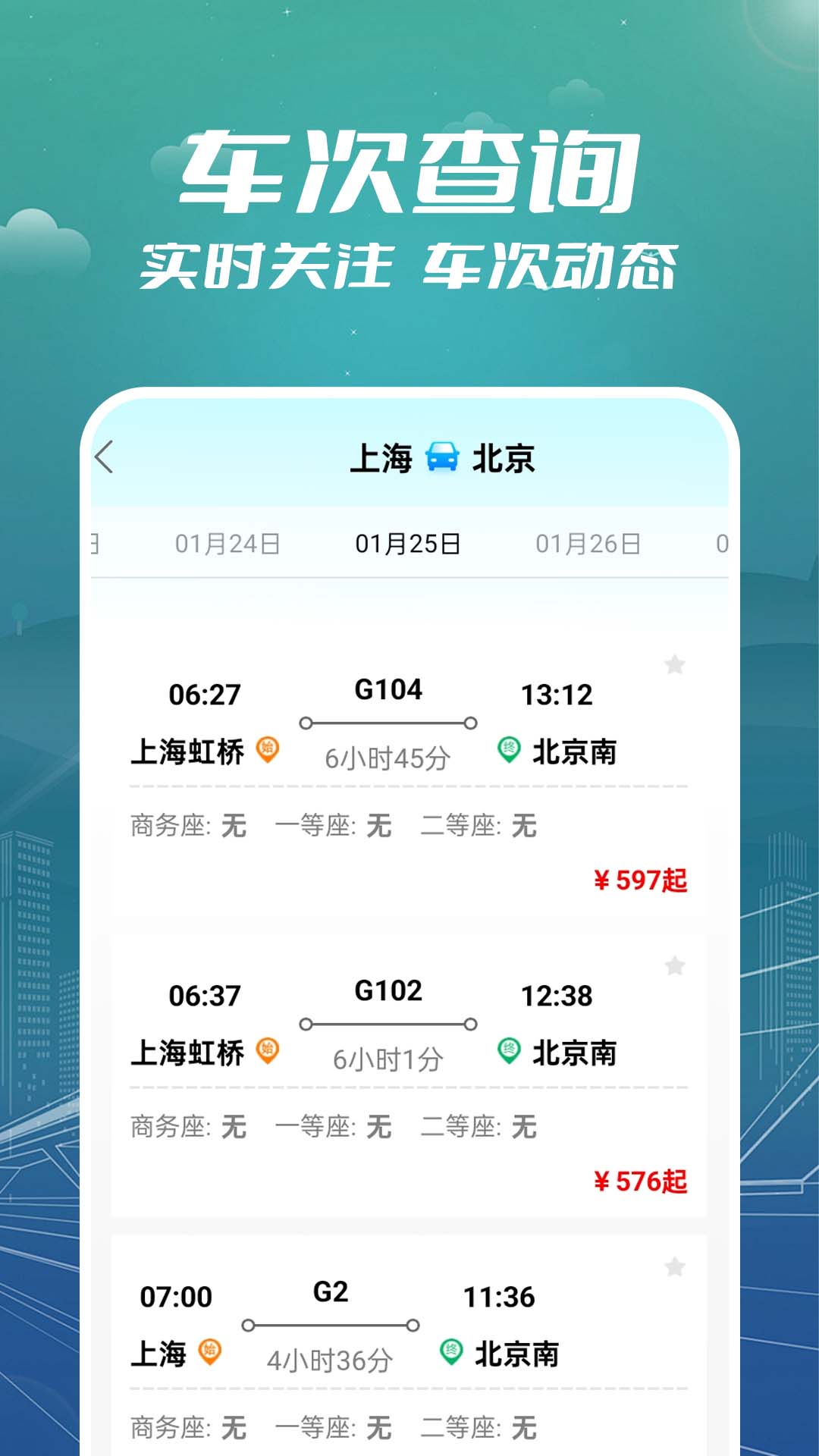
Task: Toggle the star on the G102 card
Action: point(673,966)
